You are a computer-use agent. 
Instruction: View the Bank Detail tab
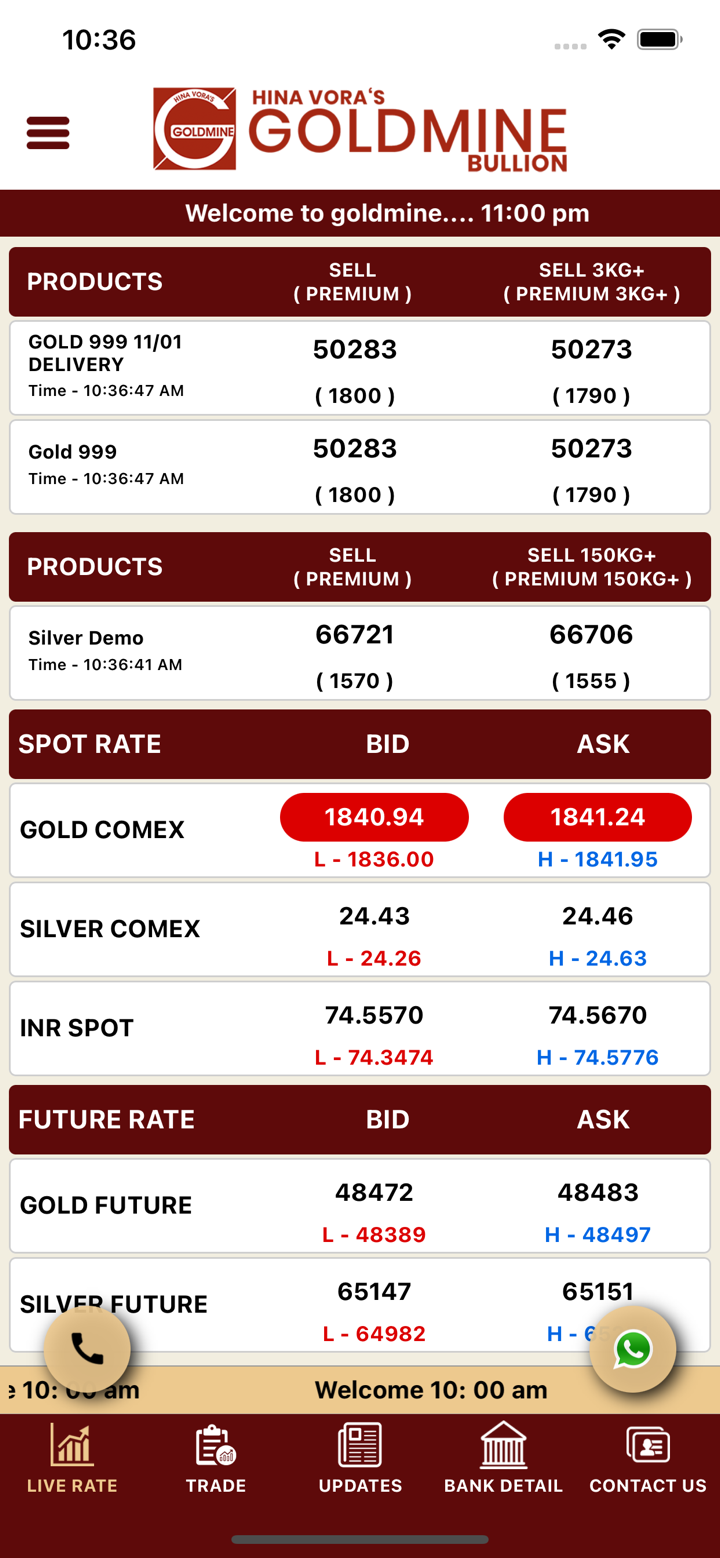click(503, 1459)
